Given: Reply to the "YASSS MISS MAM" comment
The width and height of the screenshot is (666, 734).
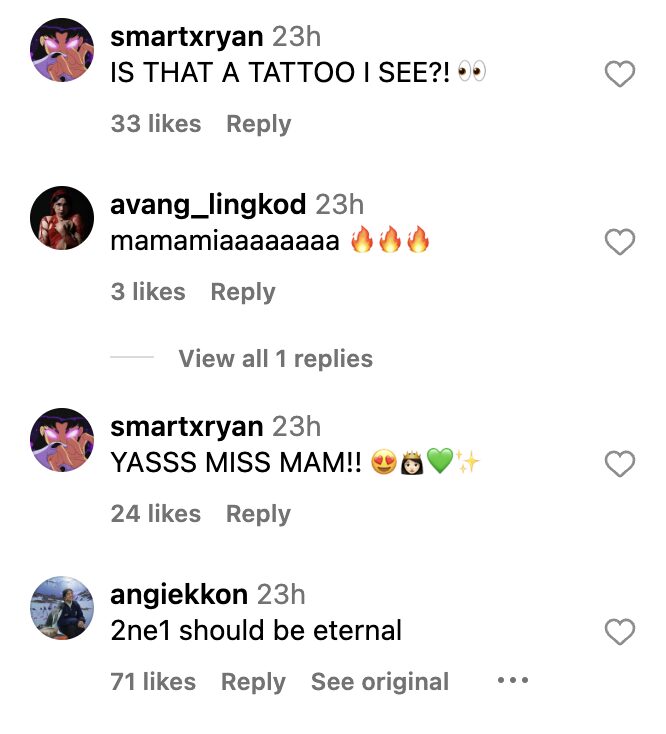Looking at the screenshot, I should pos(258,514).
